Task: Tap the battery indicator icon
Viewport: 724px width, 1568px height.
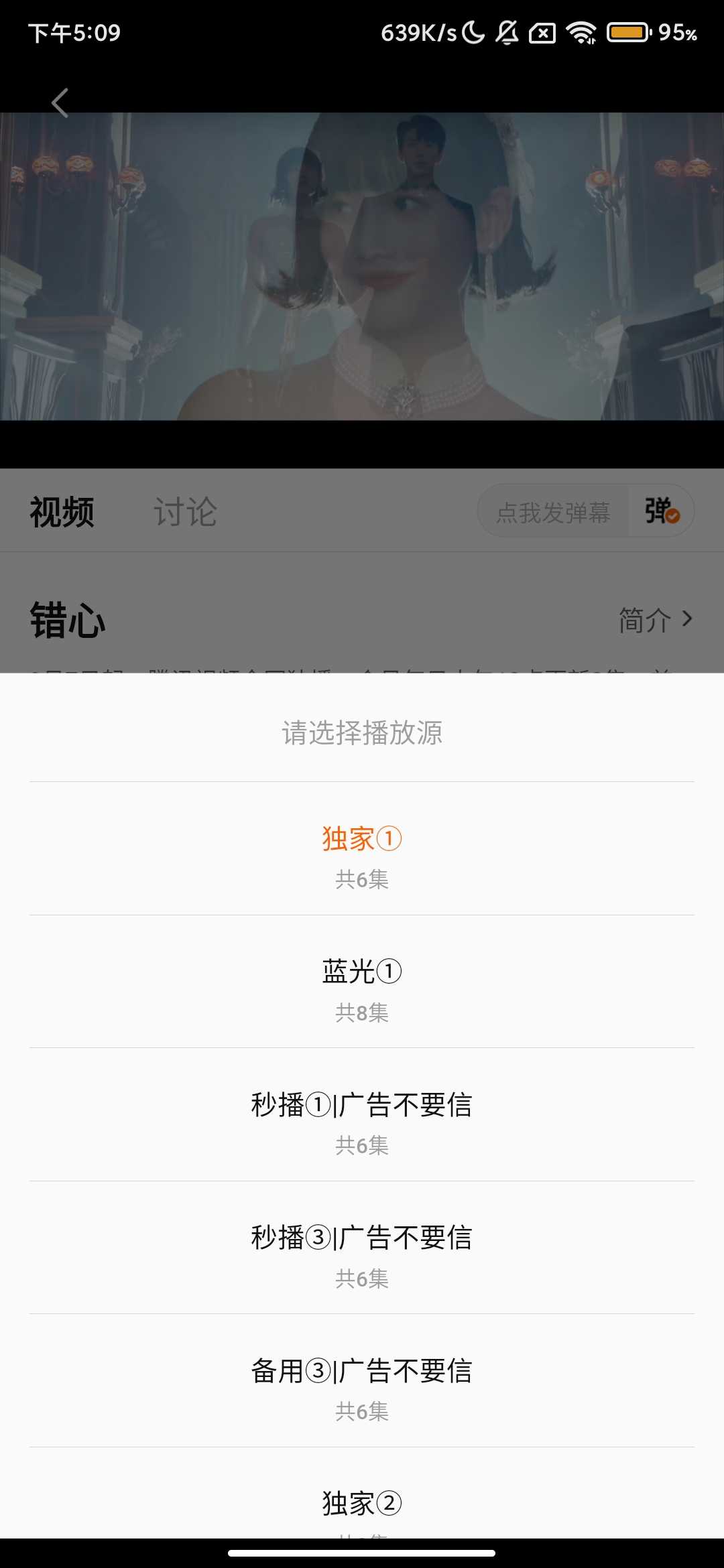Action: coord(629,32)
